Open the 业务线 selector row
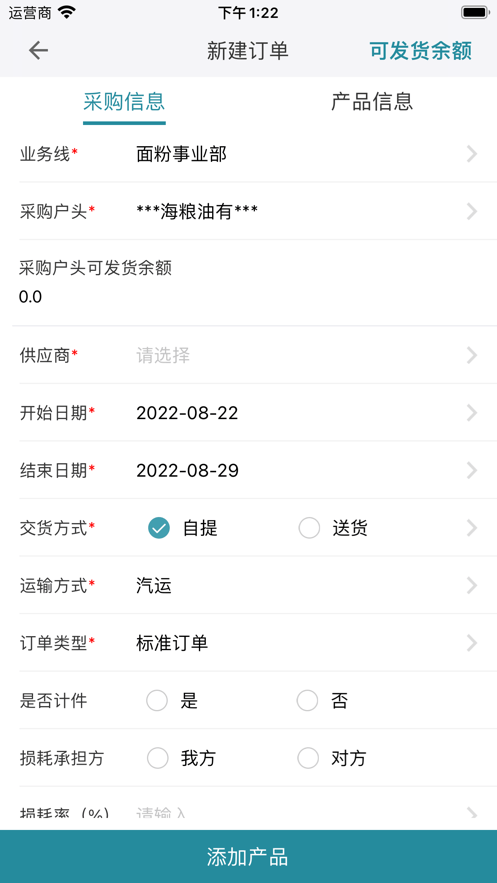Screen dimensions: 497x883 pyautogui.click(x=248, y=154)
